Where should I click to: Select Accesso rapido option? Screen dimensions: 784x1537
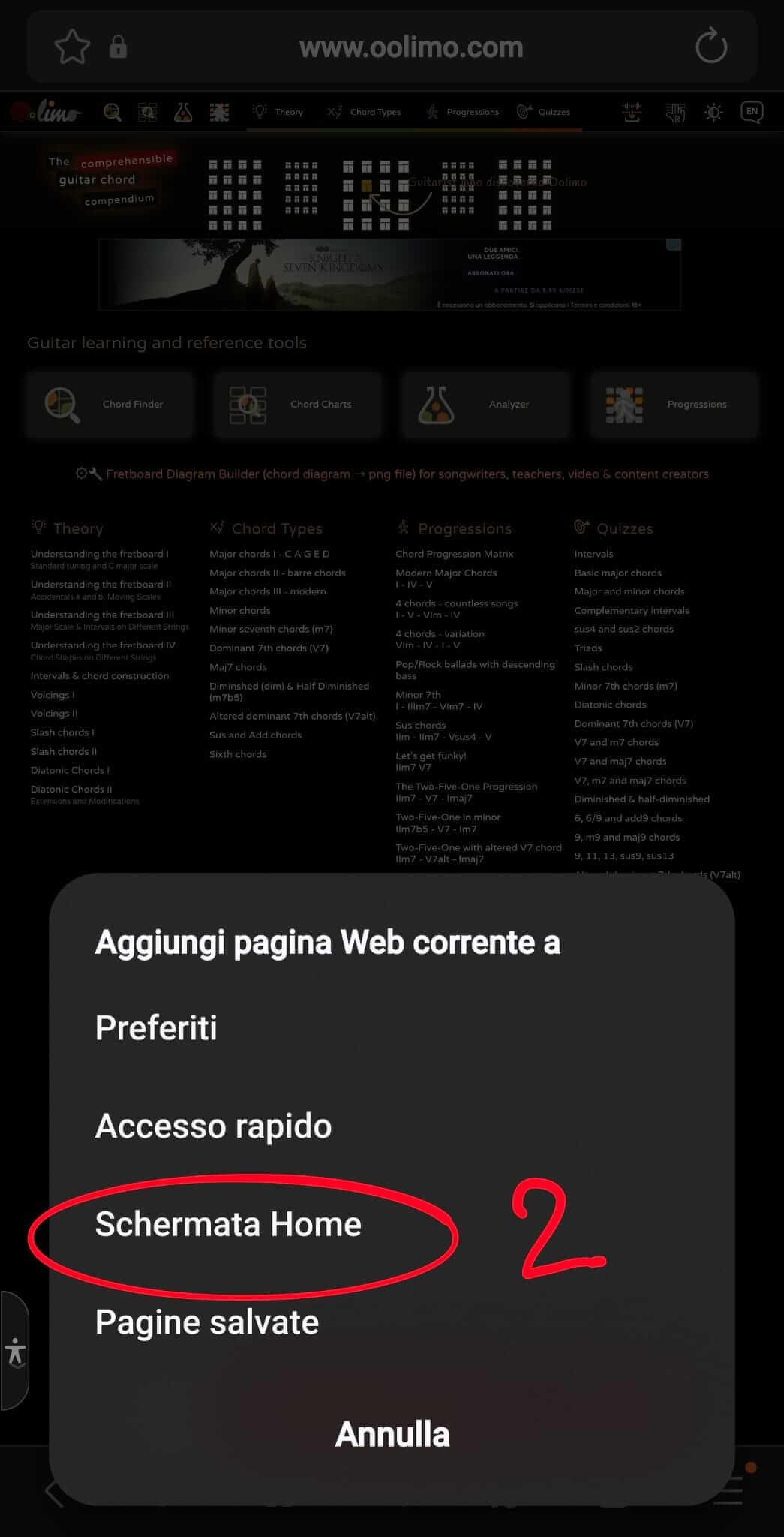click(213, 1126)
